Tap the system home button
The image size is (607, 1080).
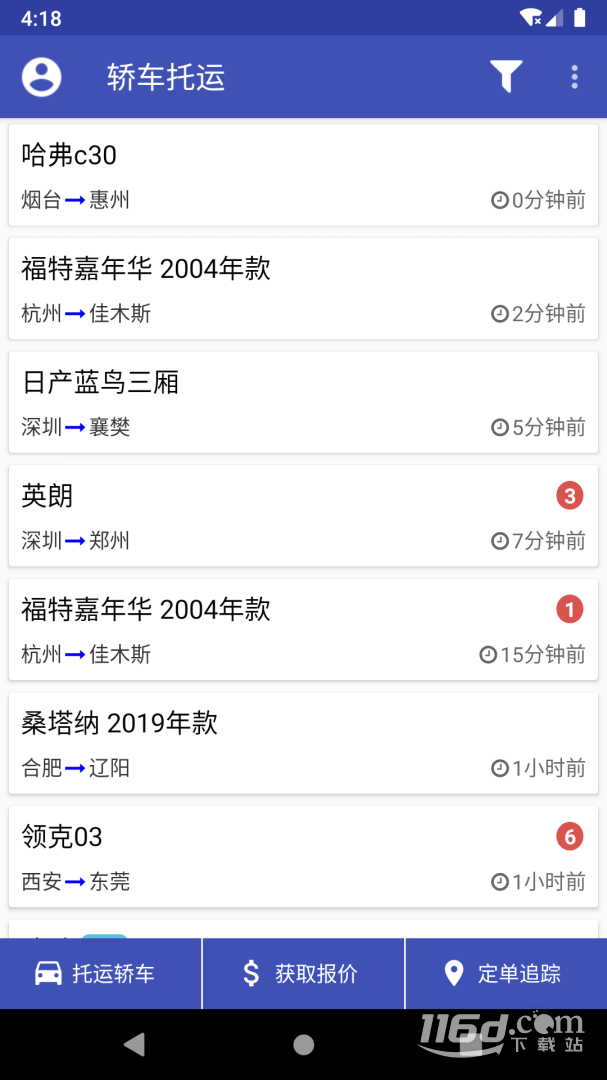[x=303, y=1044]
